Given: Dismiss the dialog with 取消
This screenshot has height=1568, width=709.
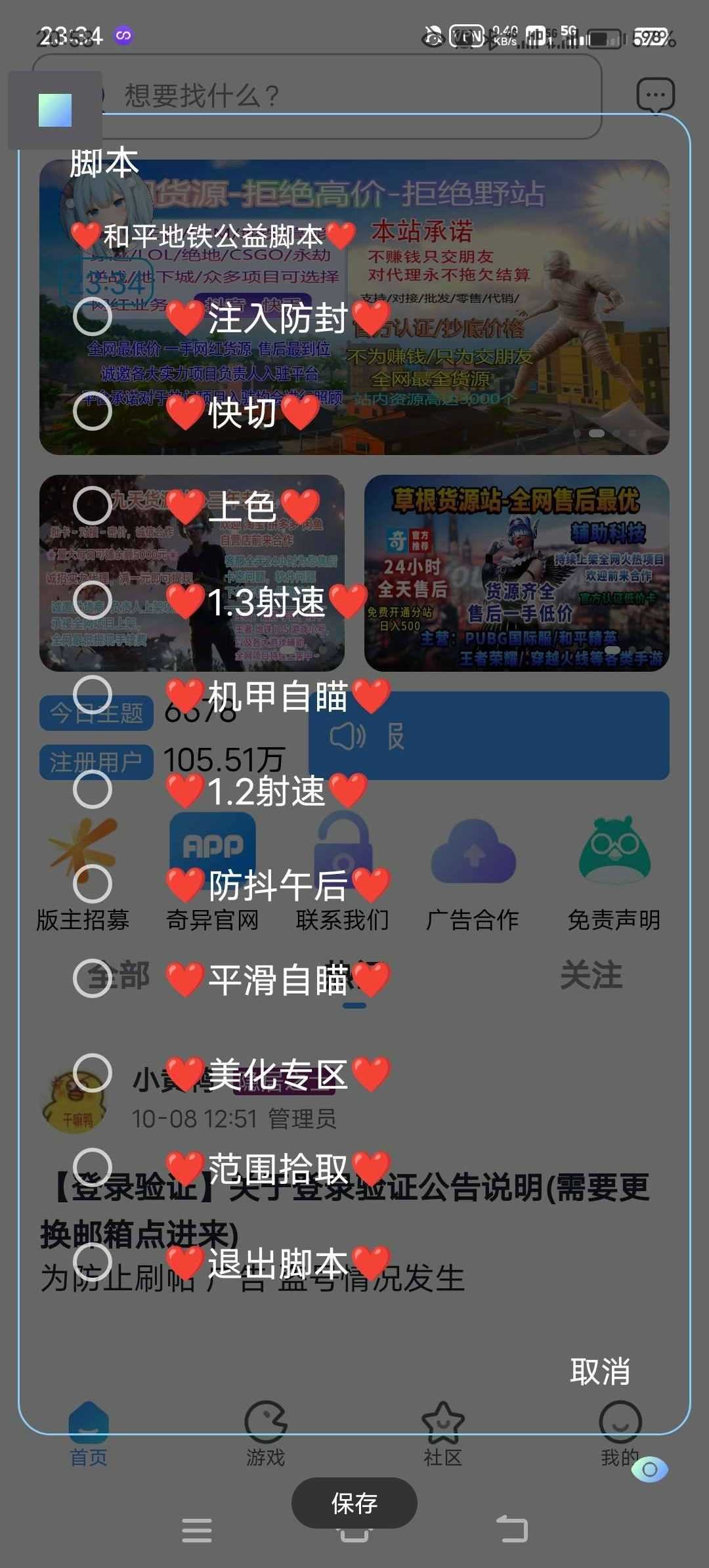Looking at the screenshot, I should coord(599,1372).
